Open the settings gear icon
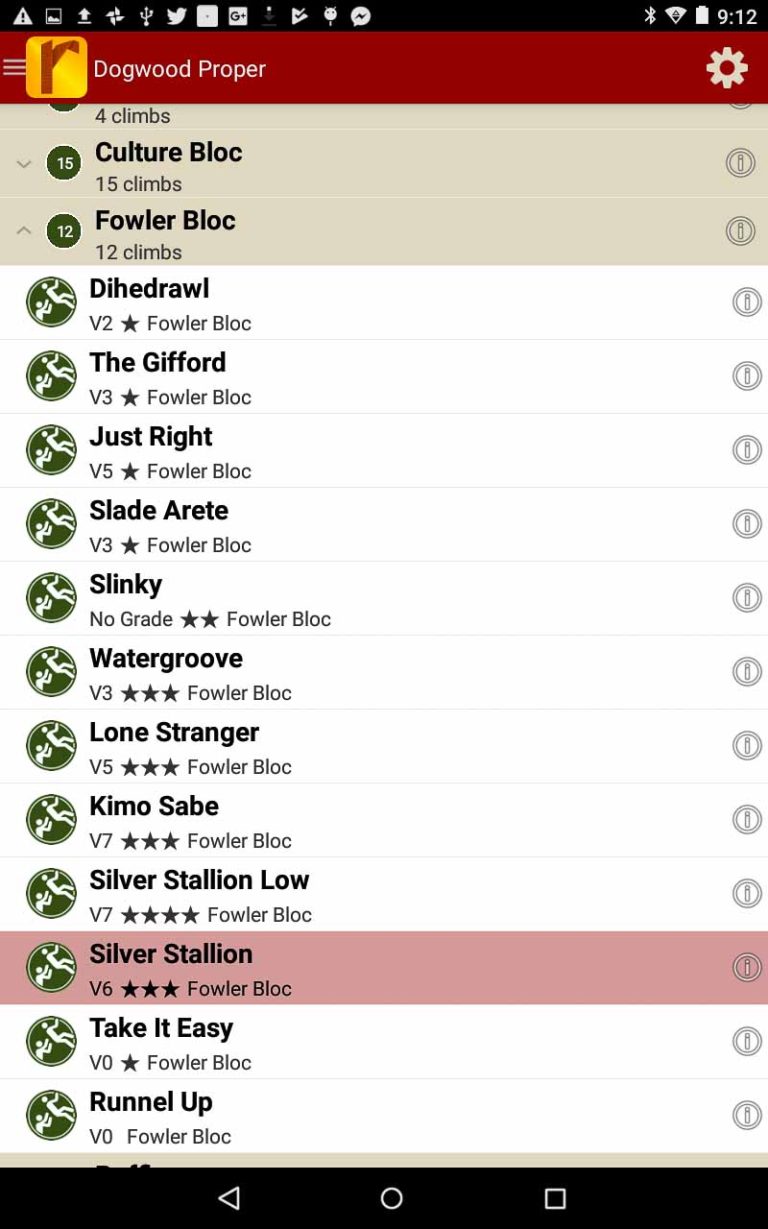This screenshot has width=768, height=1229. (x=726, y=68)
